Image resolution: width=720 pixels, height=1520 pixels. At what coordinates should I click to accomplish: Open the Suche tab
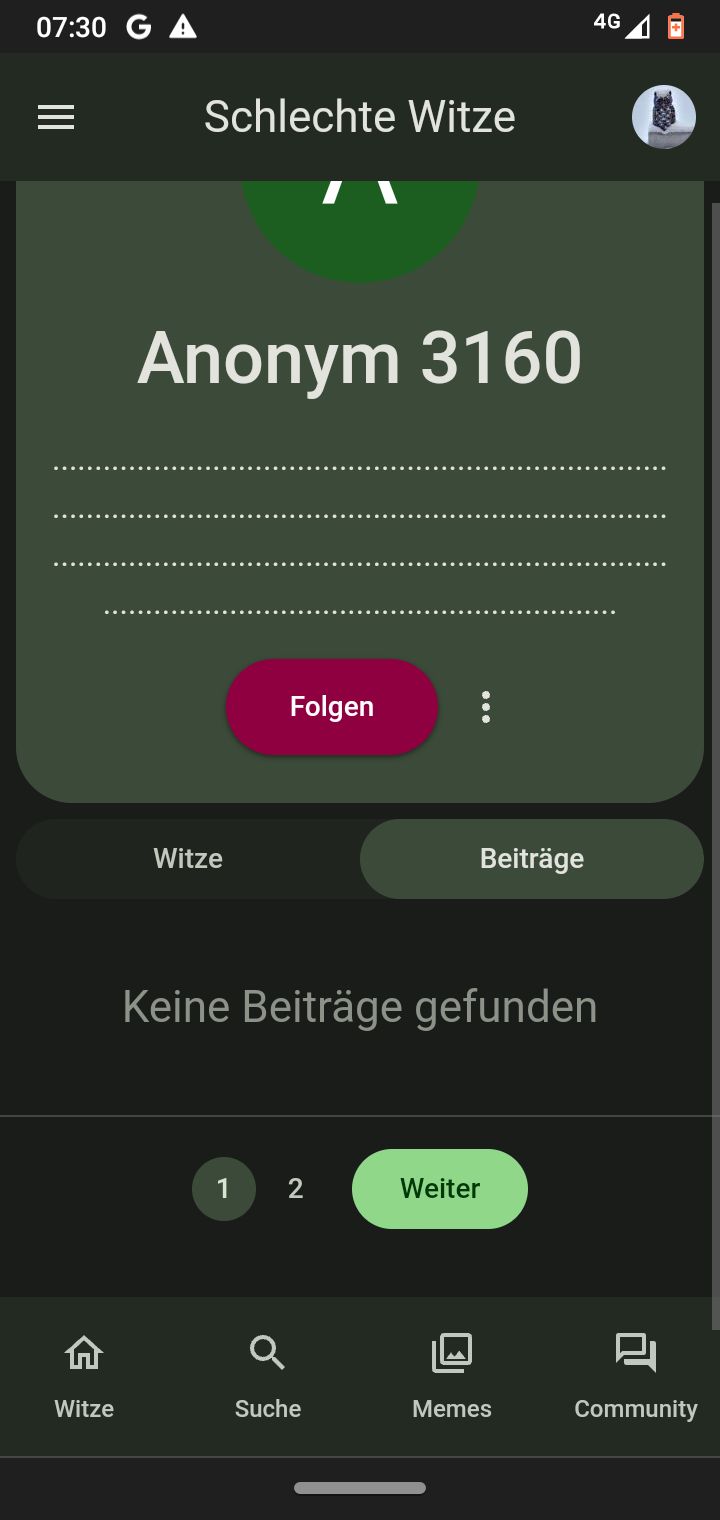click(x=268, y=1377)
